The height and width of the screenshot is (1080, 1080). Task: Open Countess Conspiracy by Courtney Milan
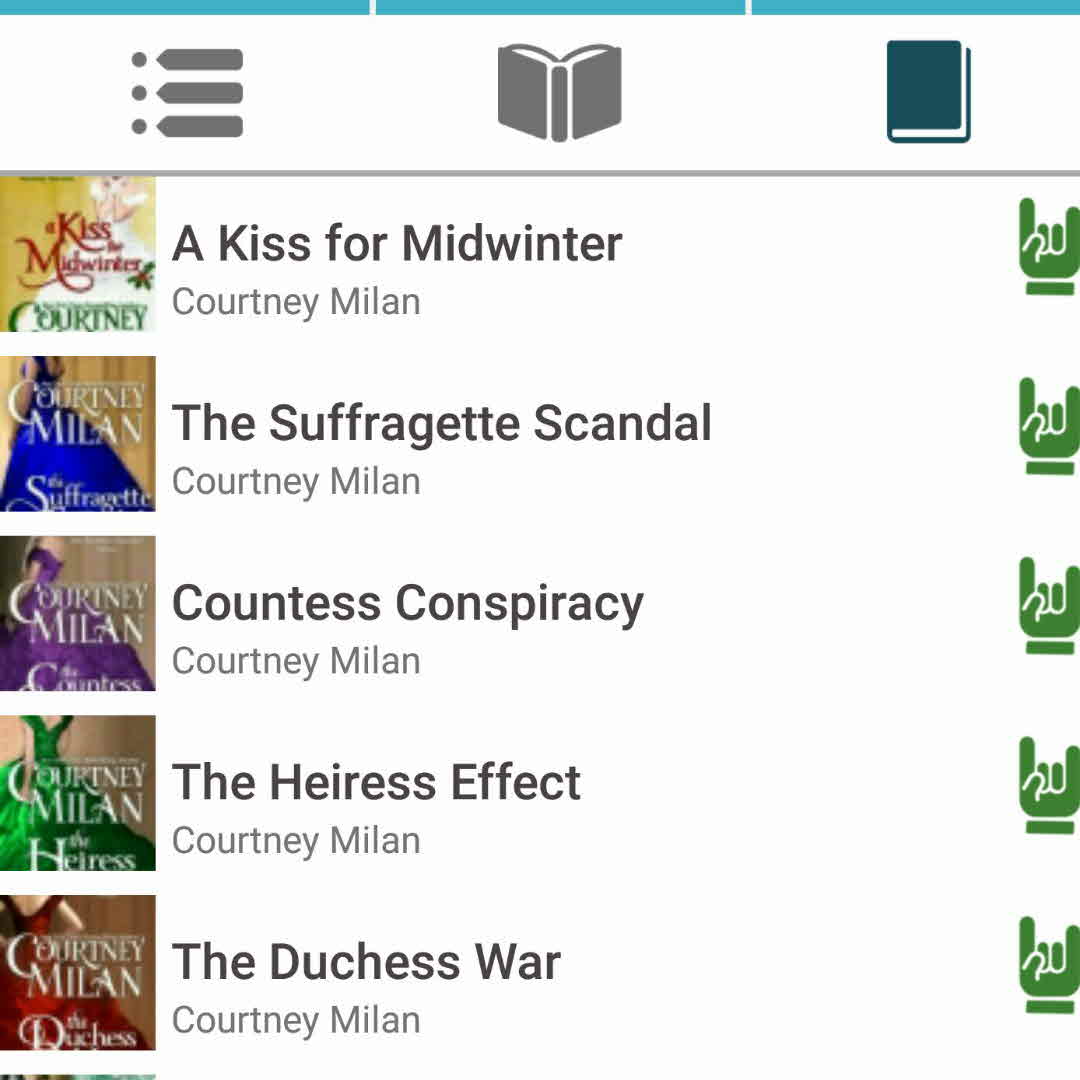[407, 604]
